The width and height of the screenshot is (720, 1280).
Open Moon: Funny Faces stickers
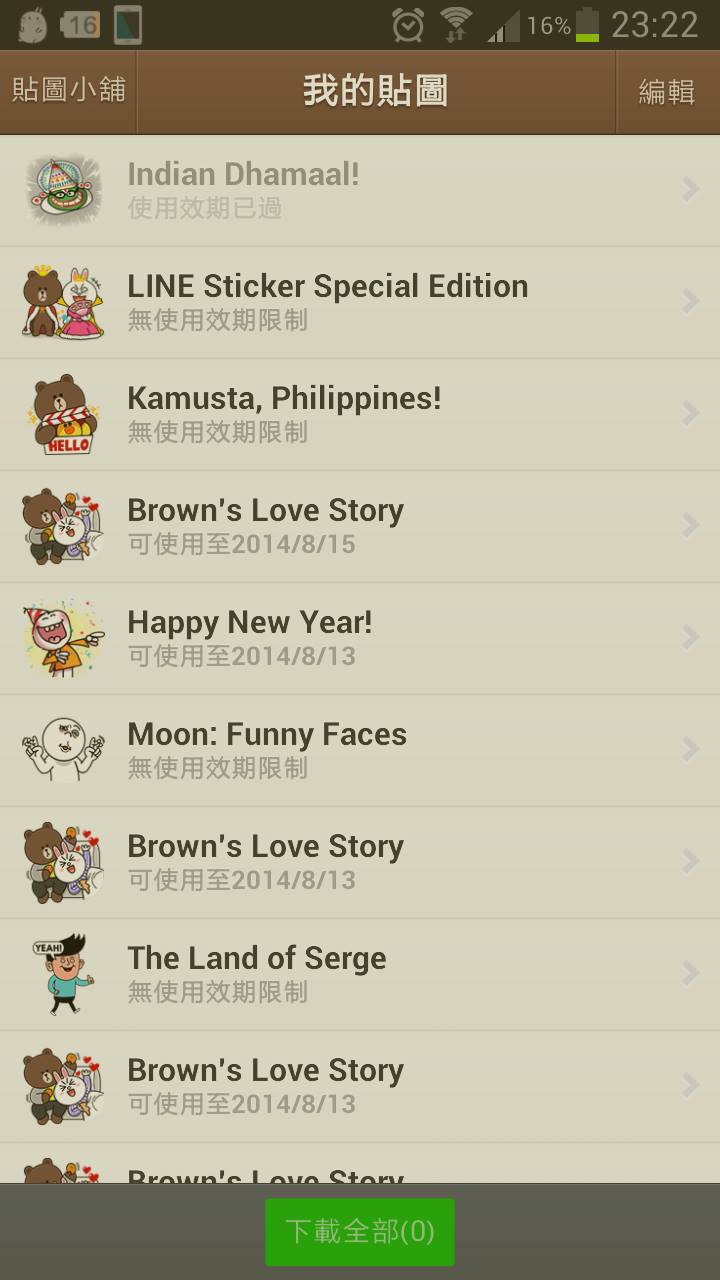[x=360, y=750]
